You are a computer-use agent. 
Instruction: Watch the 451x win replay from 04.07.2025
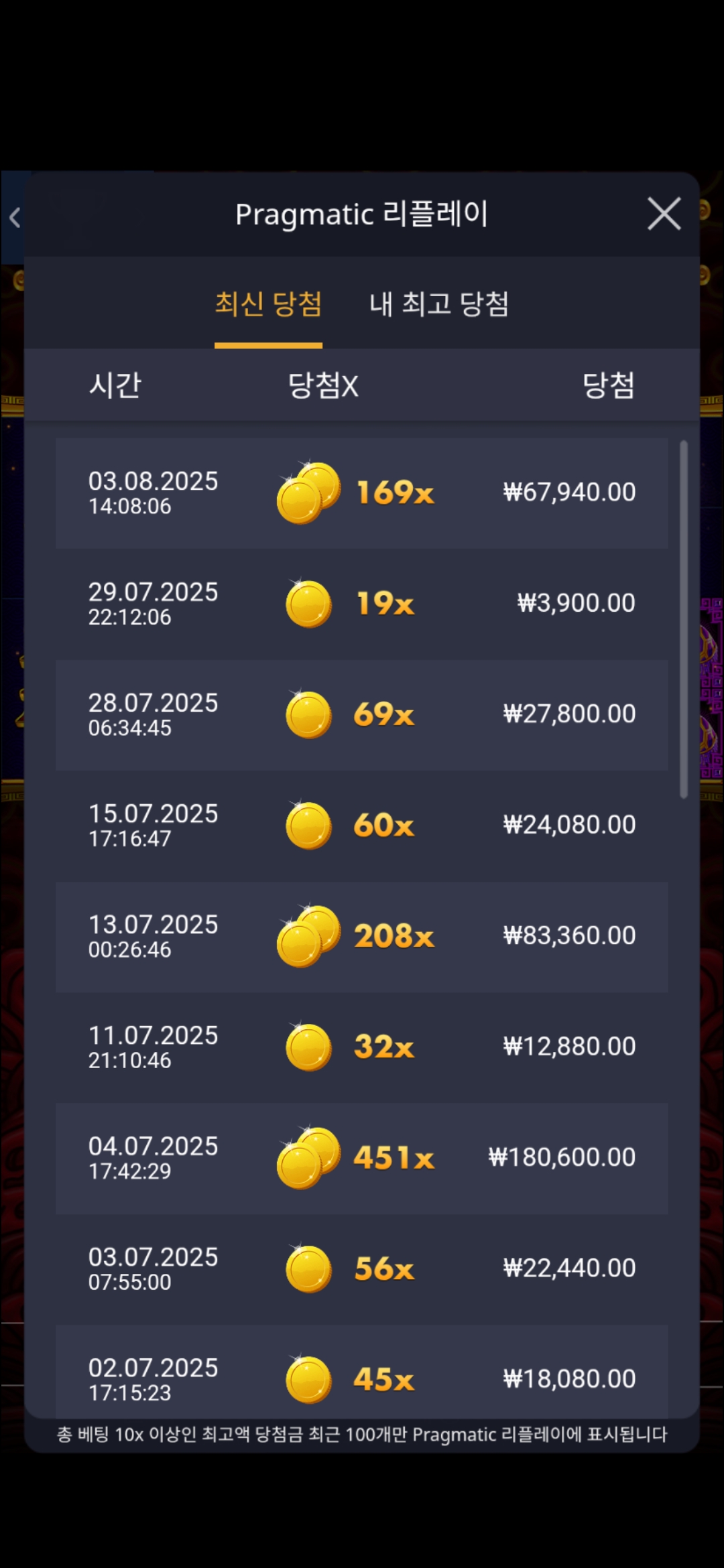point(361,1158)
